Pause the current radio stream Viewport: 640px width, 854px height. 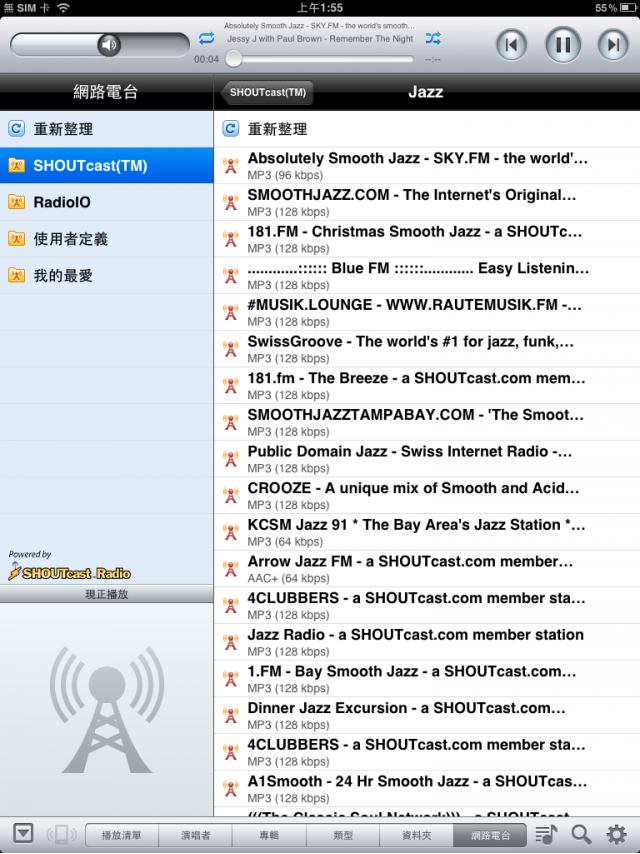click(x=562, y=44)
